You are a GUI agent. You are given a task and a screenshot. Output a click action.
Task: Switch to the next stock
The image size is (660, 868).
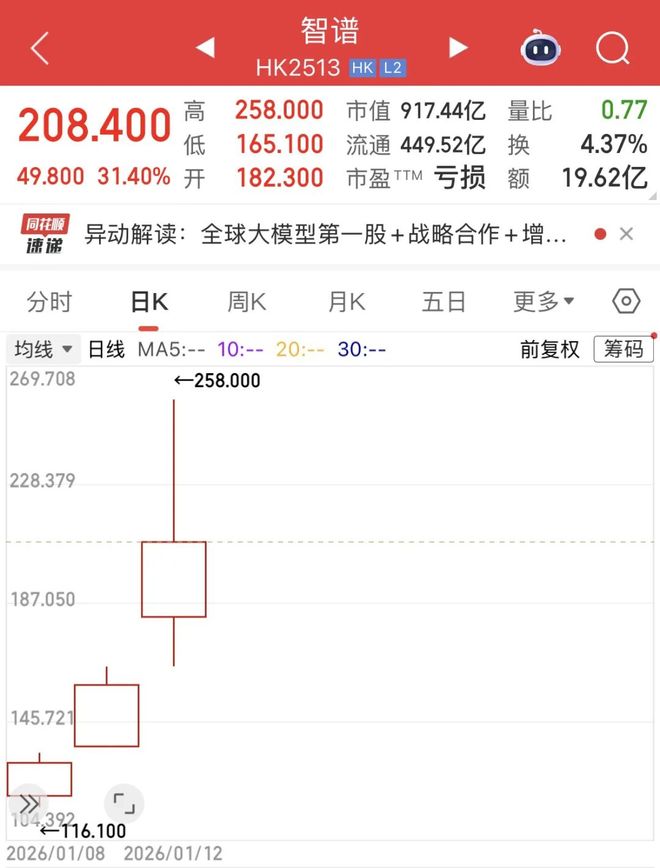(x=458, y=47)
